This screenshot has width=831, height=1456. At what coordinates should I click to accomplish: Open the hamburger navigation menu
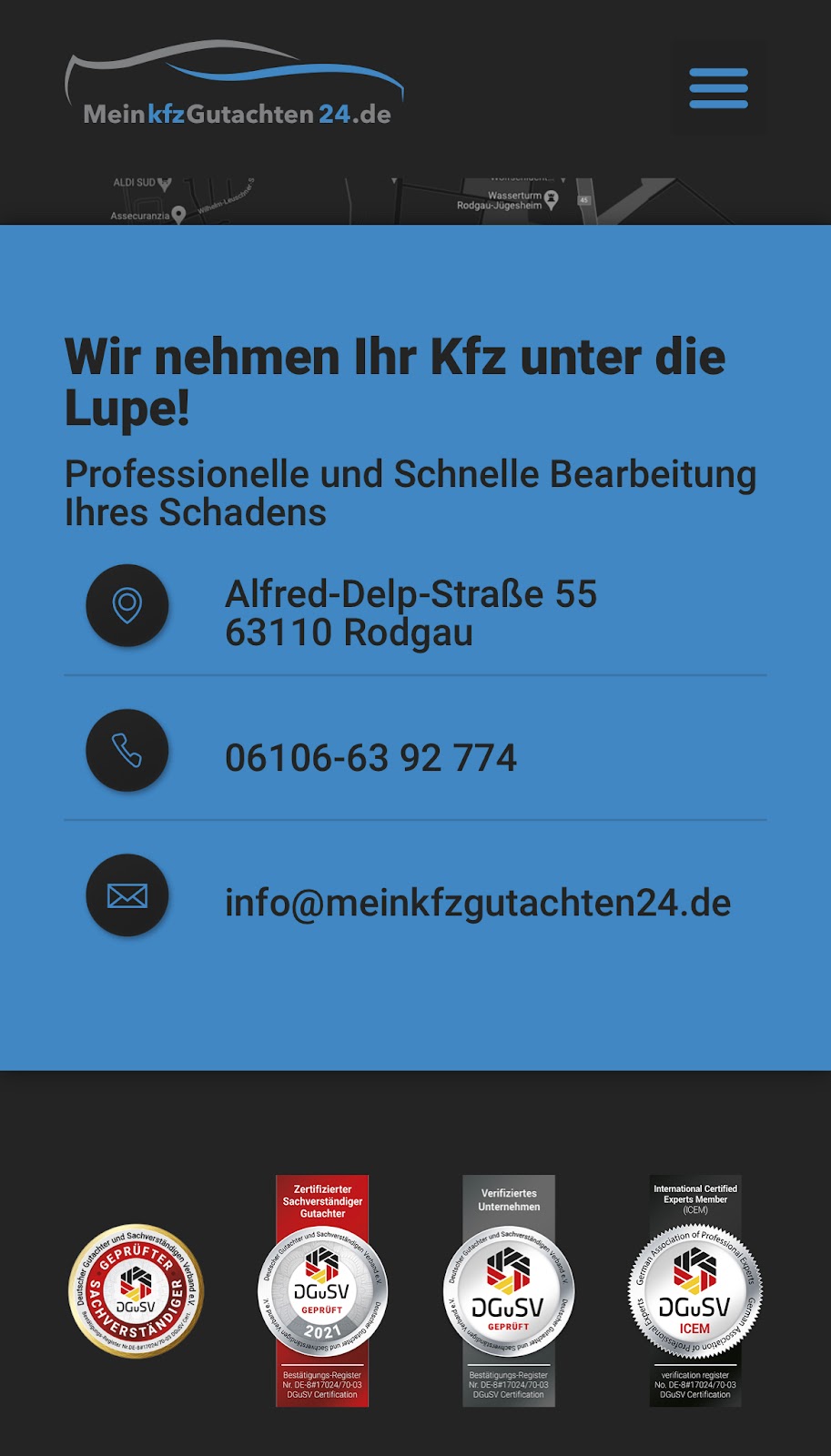(718, 88)
